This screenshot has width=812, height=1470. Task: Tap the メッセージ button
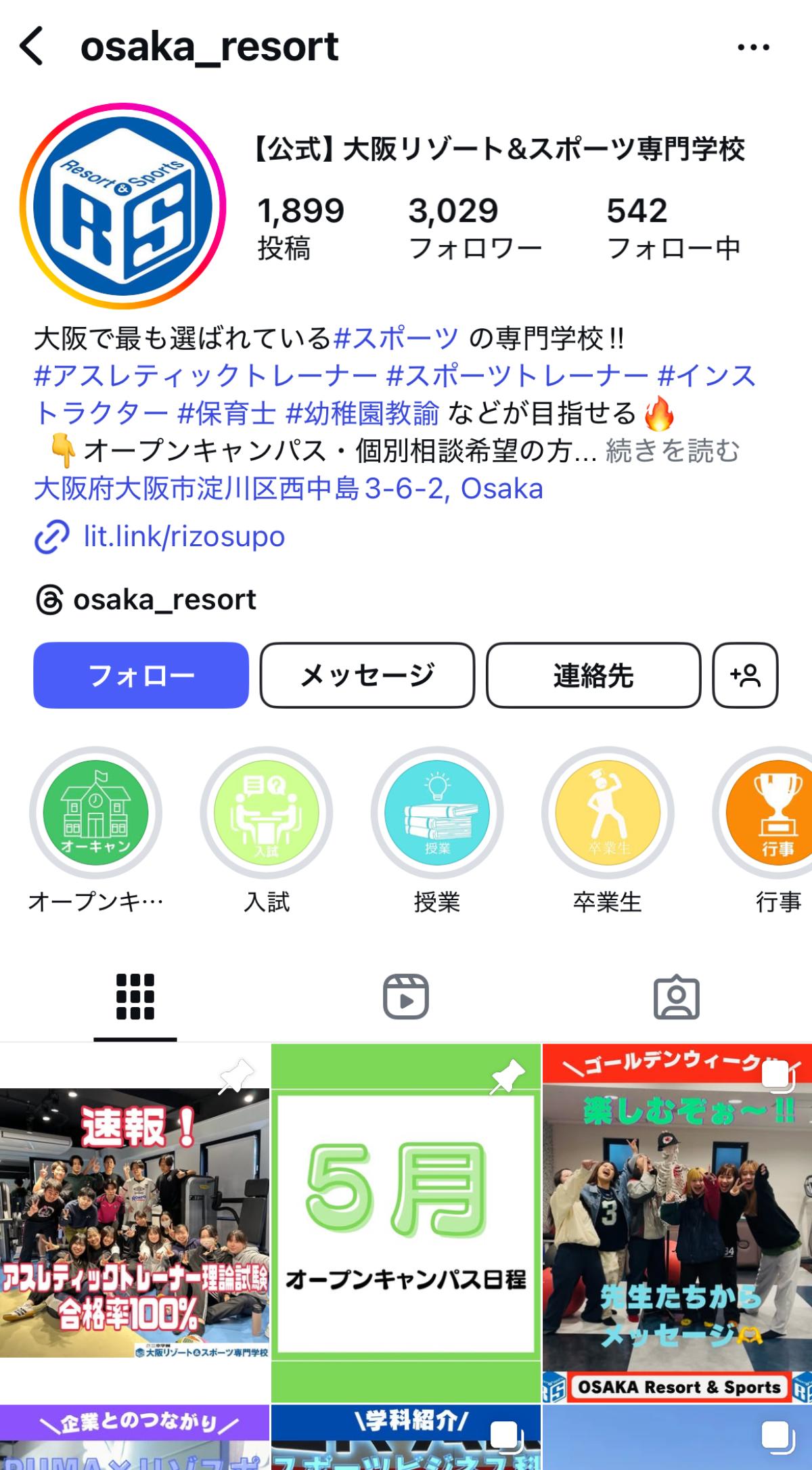(x=367, y=675)
